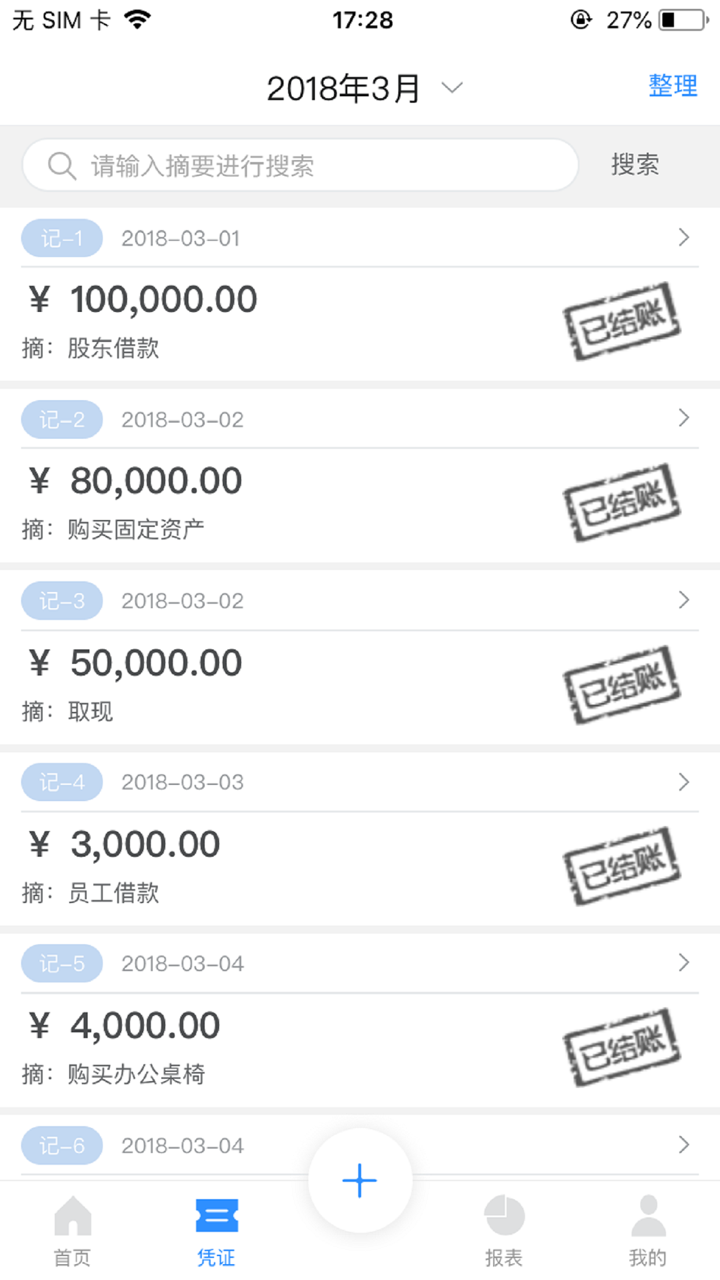720x1280 pixels.
Task: Click the summary search input field
Action: tap(300, 165)
